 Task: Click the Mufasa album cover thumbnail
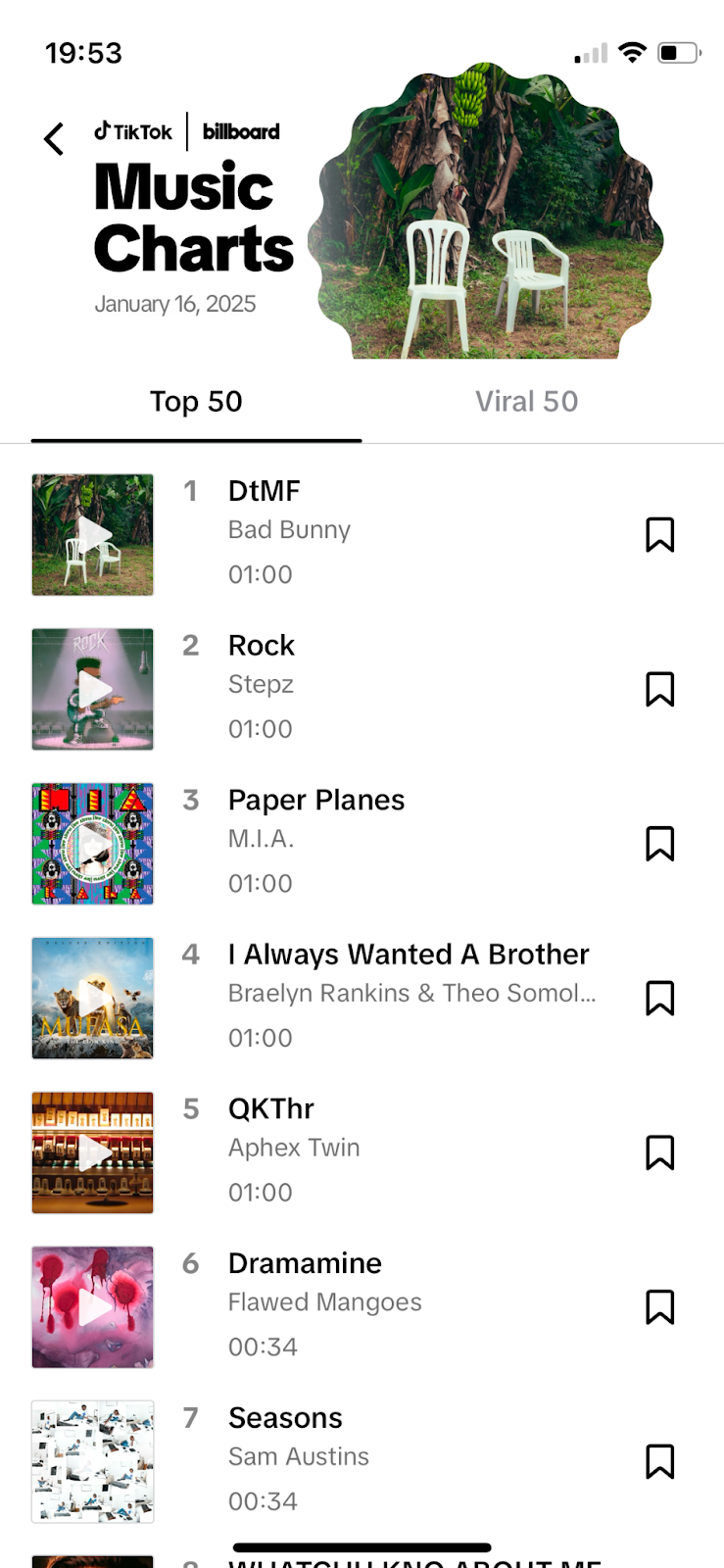92,998
